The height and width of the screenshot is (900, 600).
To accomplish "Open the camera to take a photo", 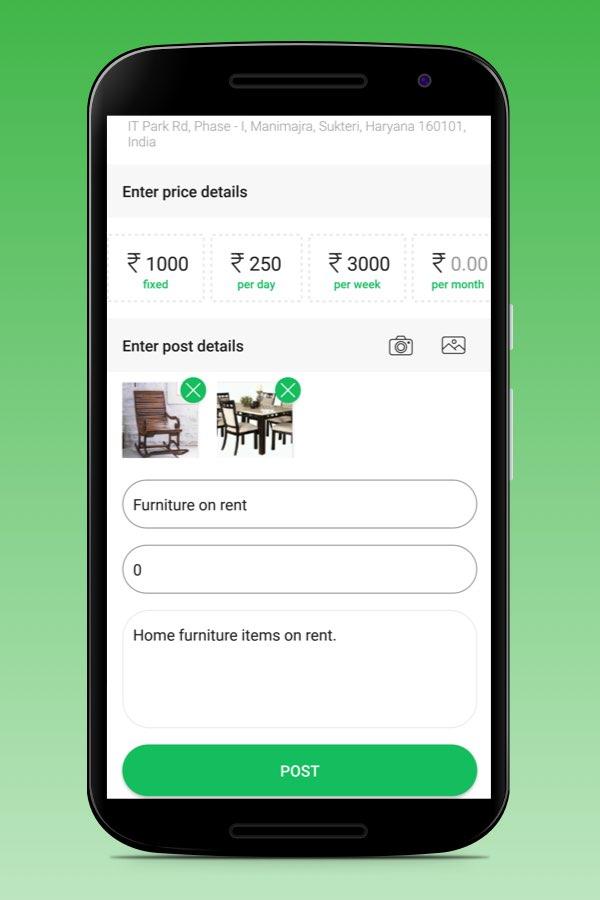I will 400,346.
